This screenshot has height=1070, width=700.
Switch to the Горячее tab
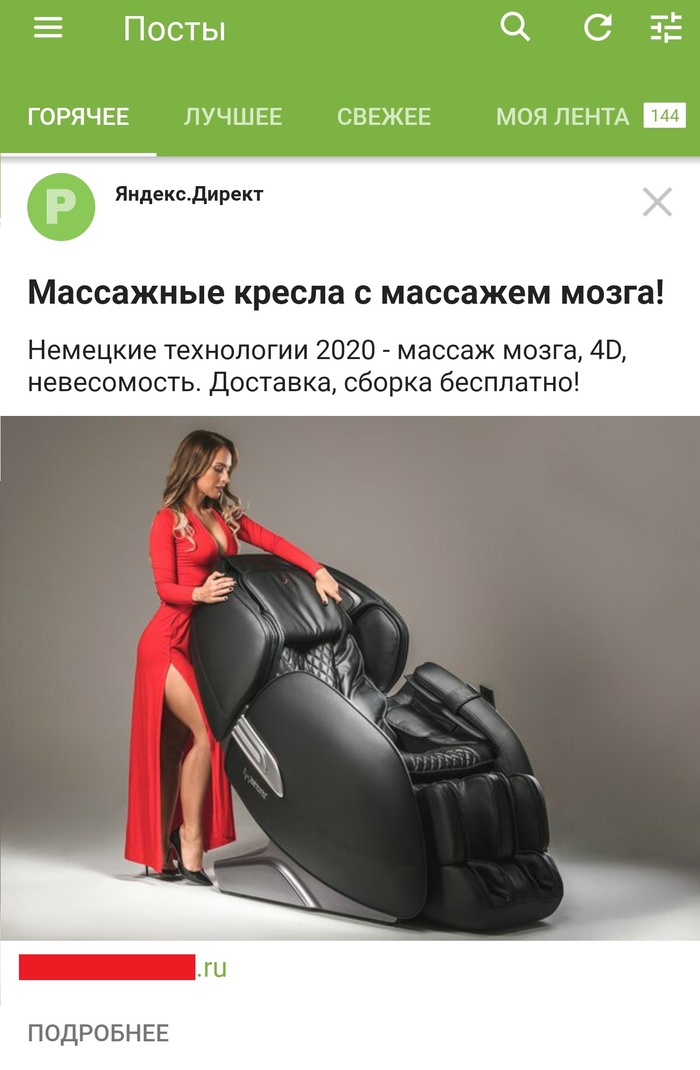pos(78,117)
